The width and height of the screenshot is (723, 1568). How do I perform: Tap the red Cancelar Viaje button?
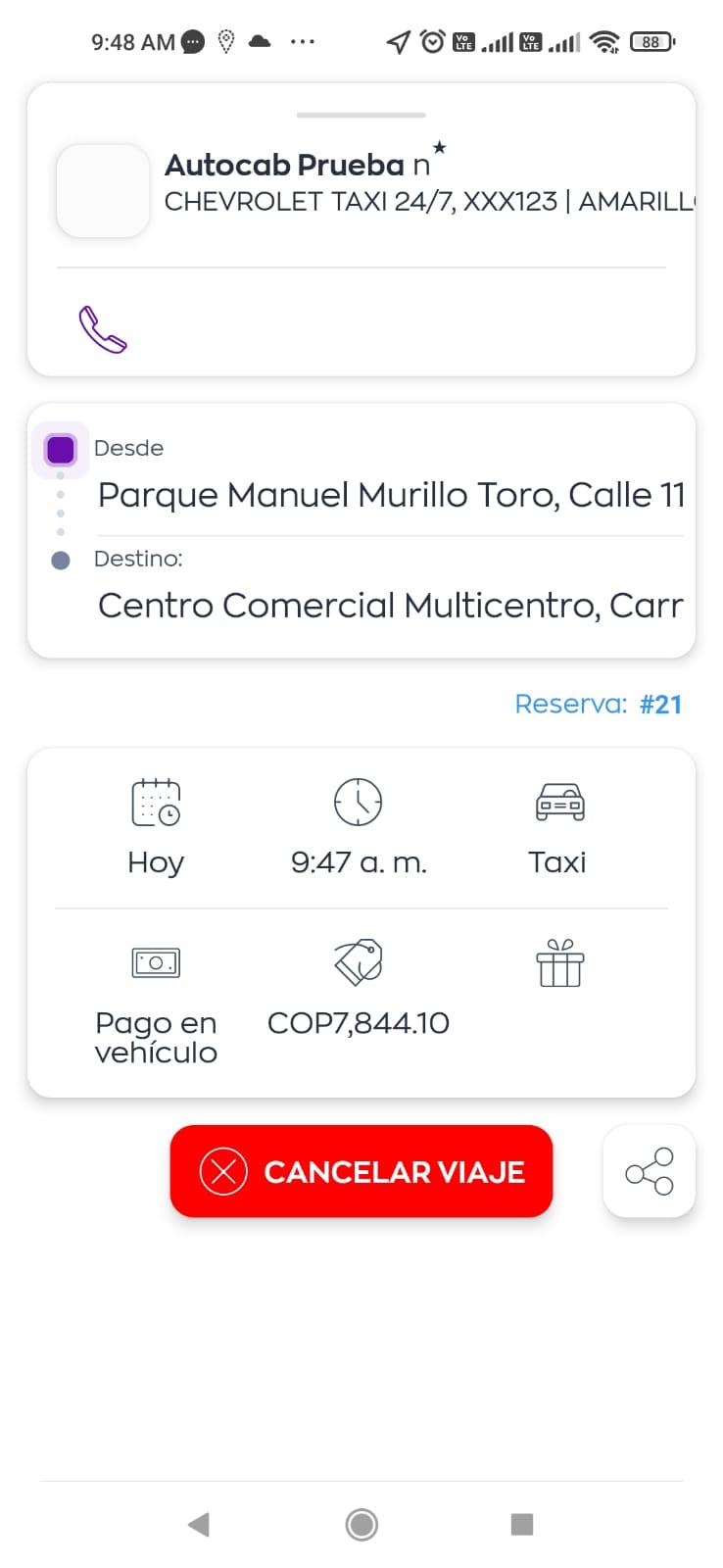tap(361, 1171)
